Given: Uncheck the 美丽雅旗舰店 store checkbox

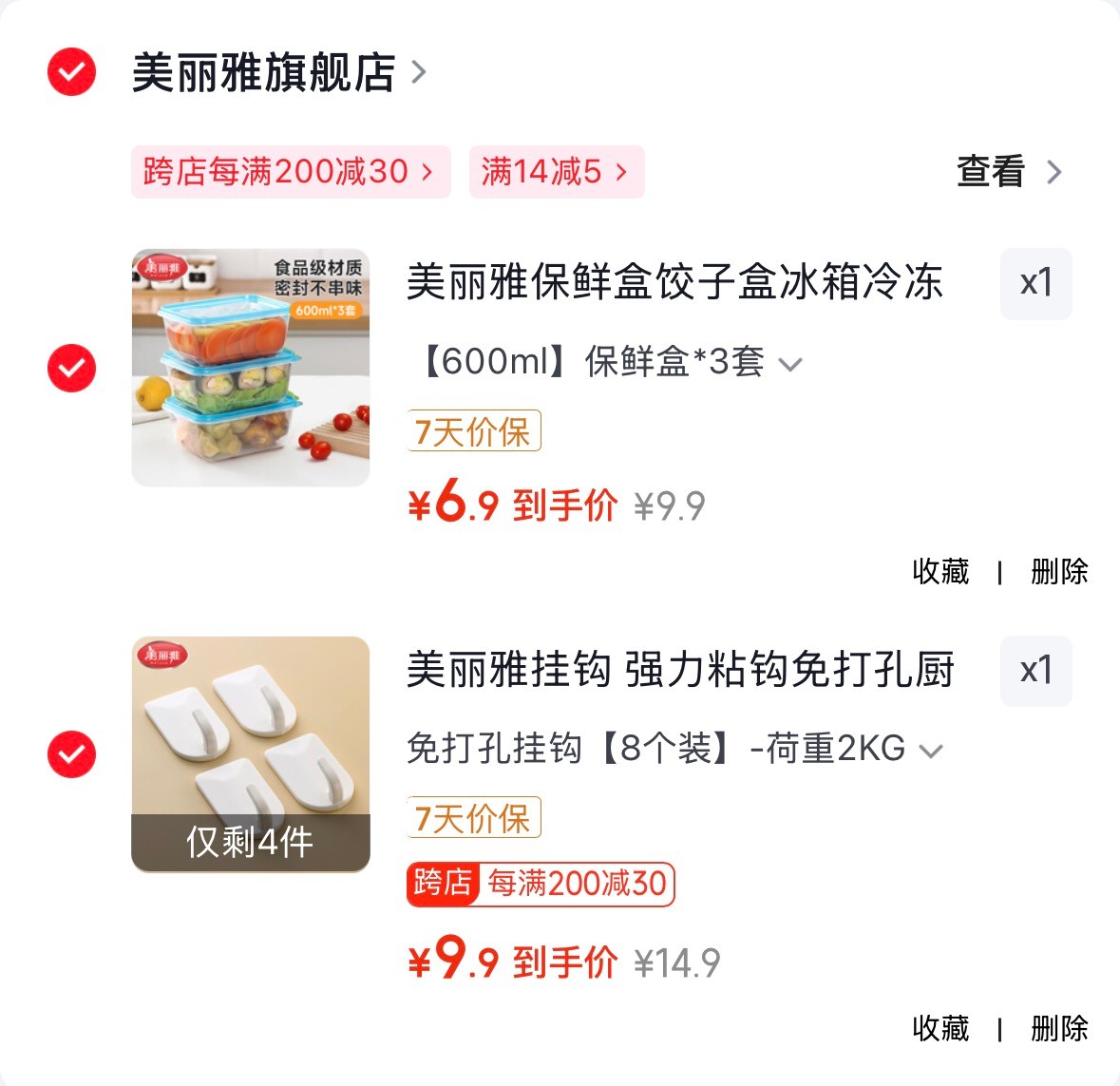Looking at the screenshot, I should point(72,71).
